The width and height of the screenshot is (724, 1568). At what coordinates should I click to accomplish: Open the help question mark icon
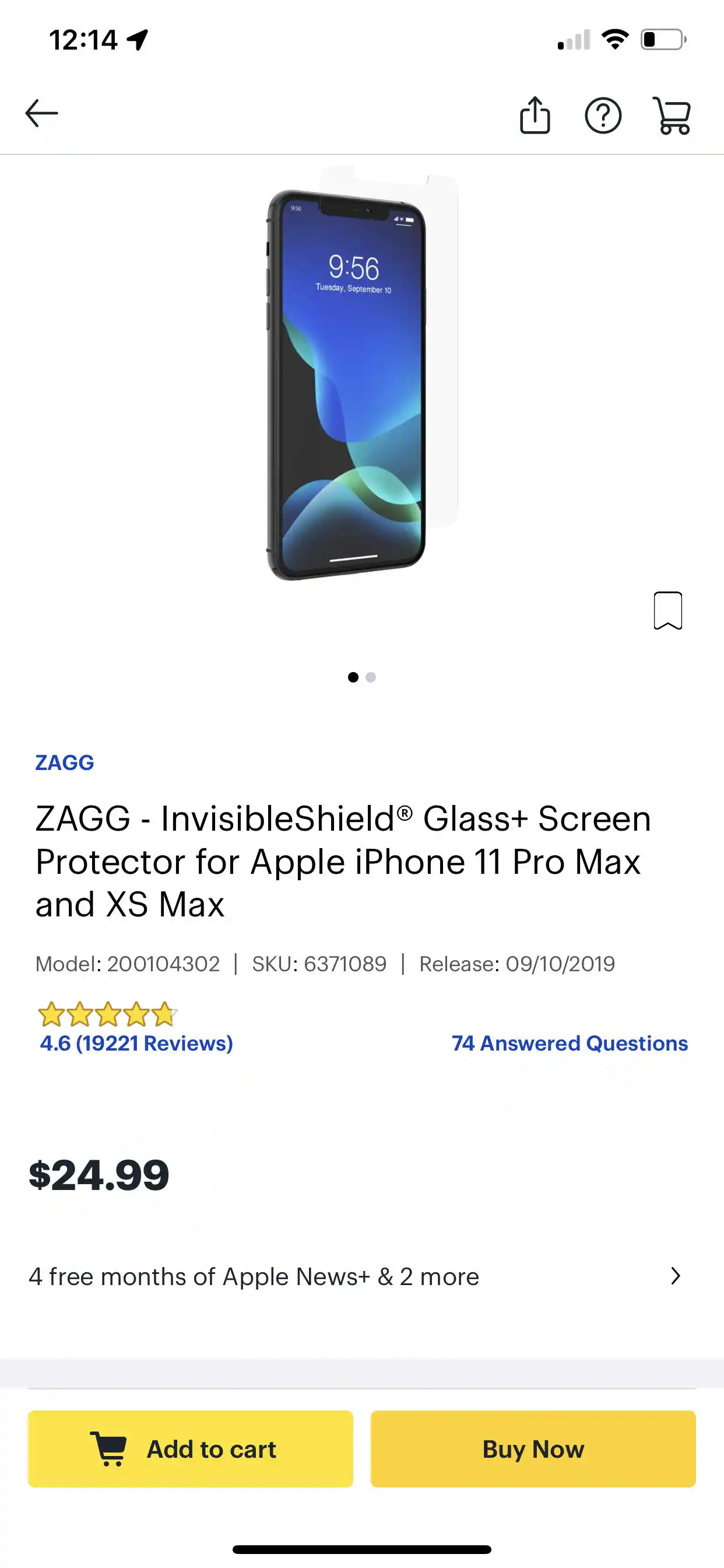click(603, 115)
